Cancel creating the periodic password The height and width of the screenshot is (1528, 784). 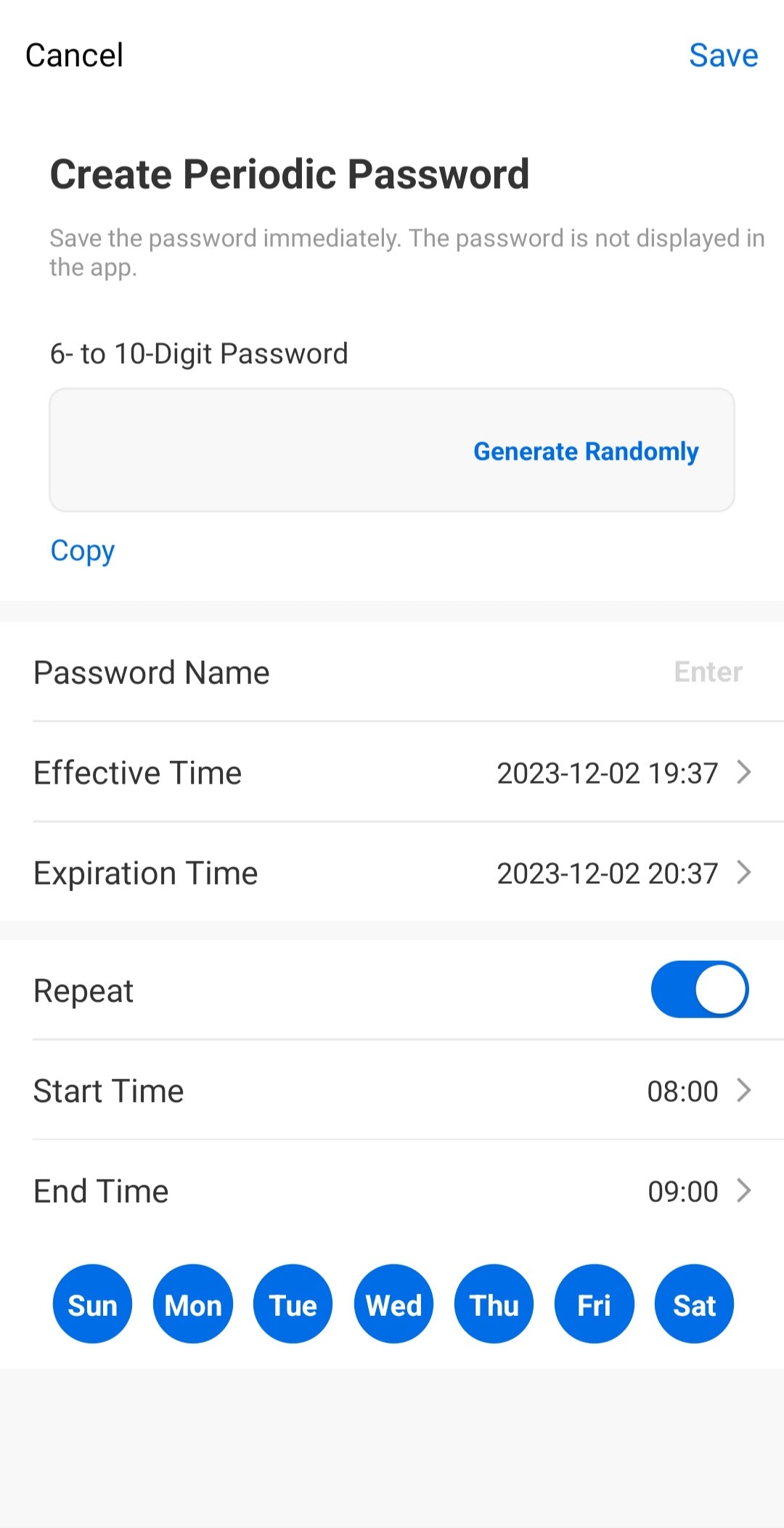click(x=74, y=56)
